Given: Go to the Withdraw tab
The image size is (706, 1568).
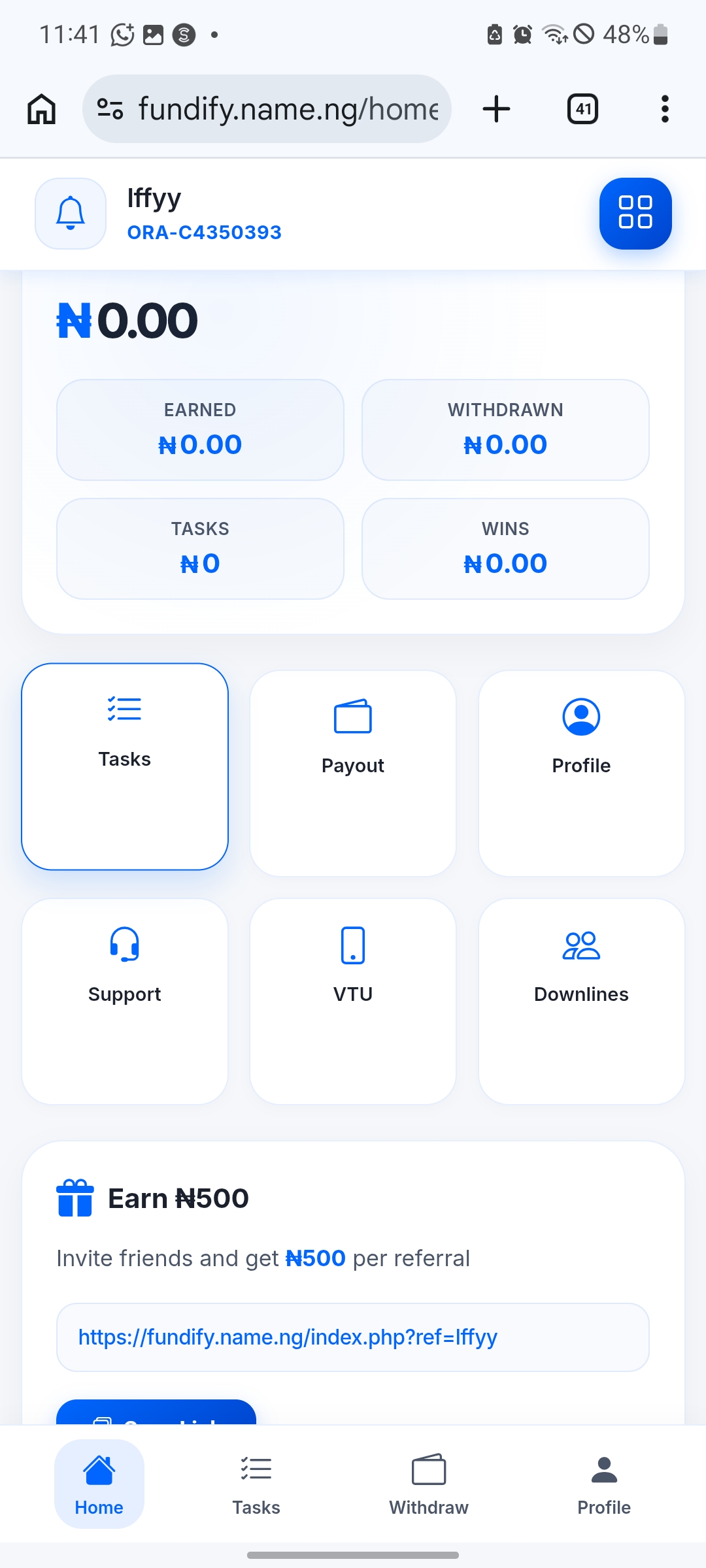Looking at the screenshot, I should coord(429,1484).
